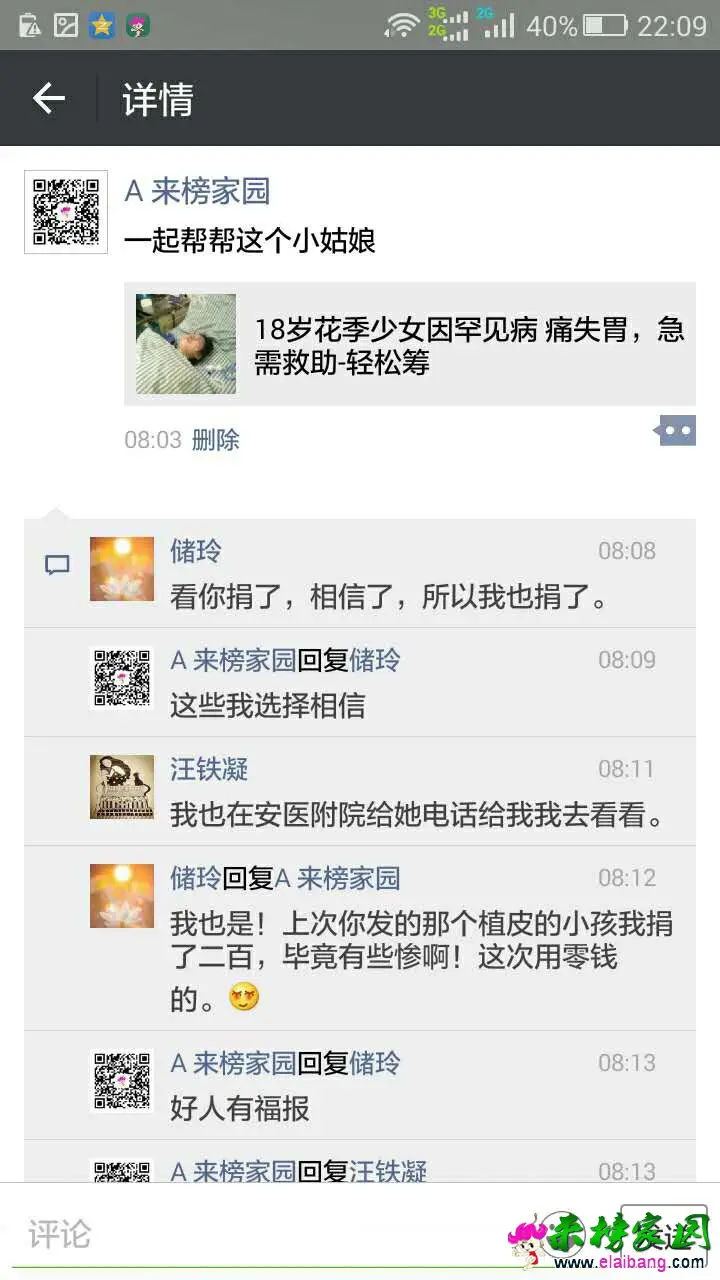Viewport: 720px width, 1280px height.
Task: Tap 删除 to delete this post
Action: 215,440
